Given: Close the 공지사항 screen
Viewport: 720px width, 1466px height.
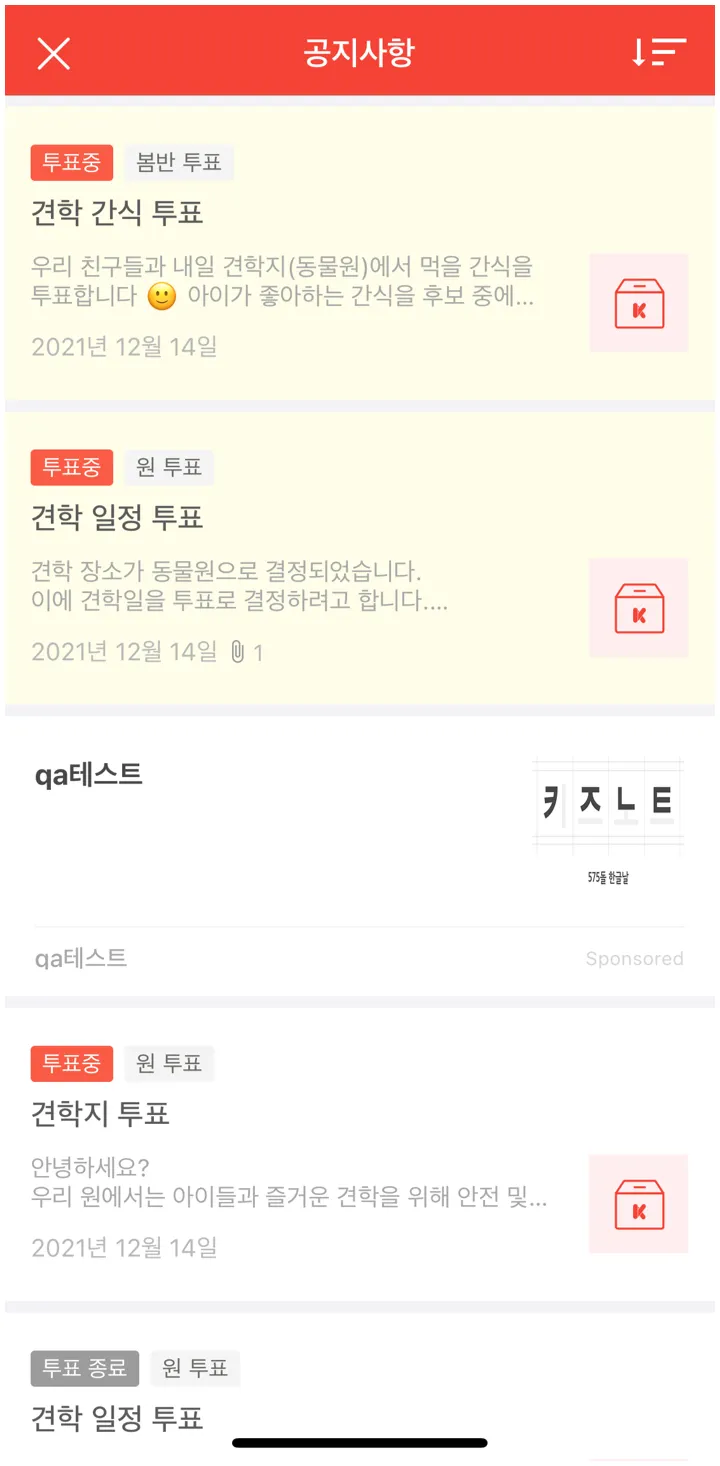Looking at the screenshot, I should pos(53,53).
